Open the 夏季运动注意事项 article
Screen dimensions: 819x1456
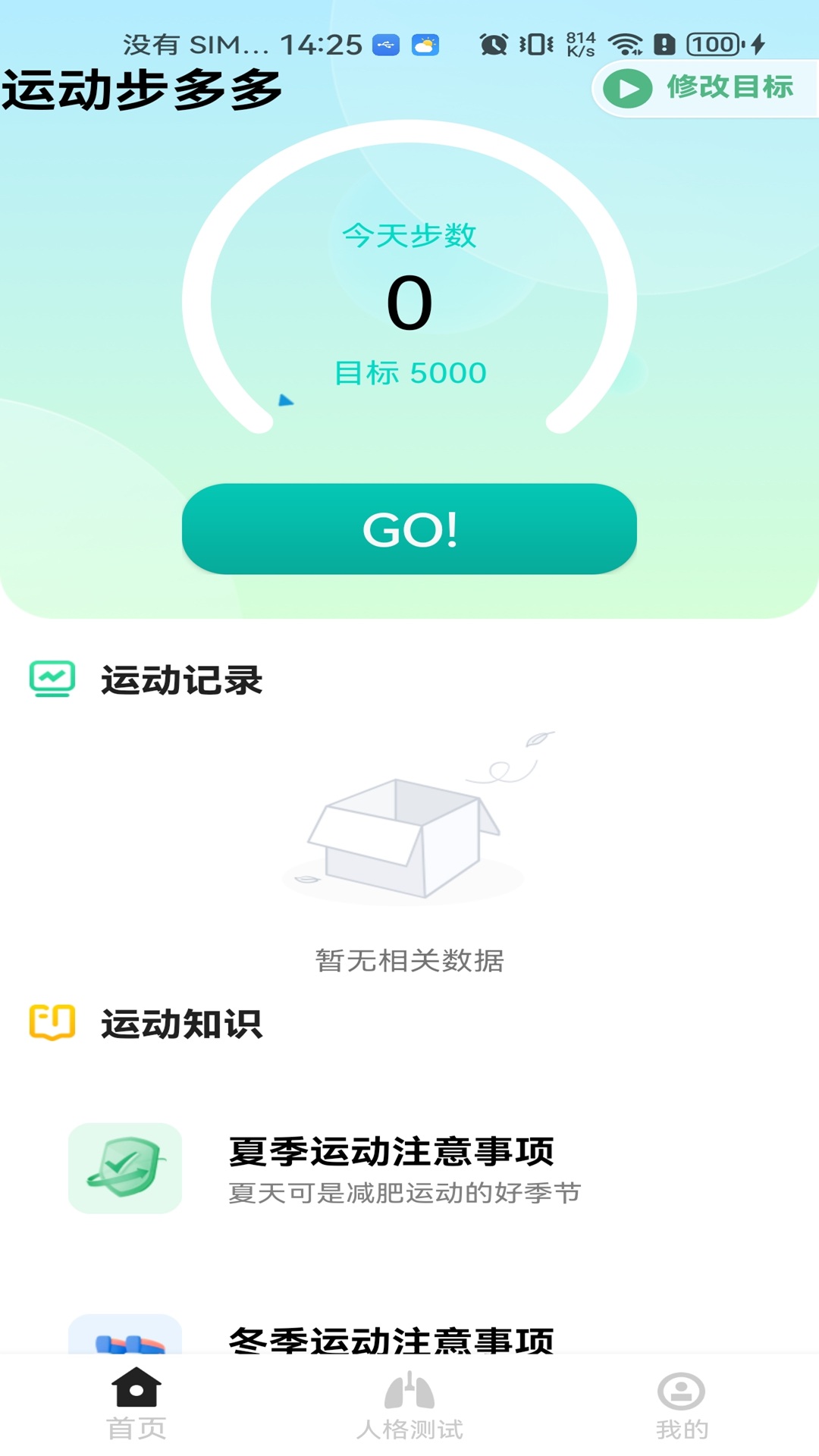tap(391, 1169)
